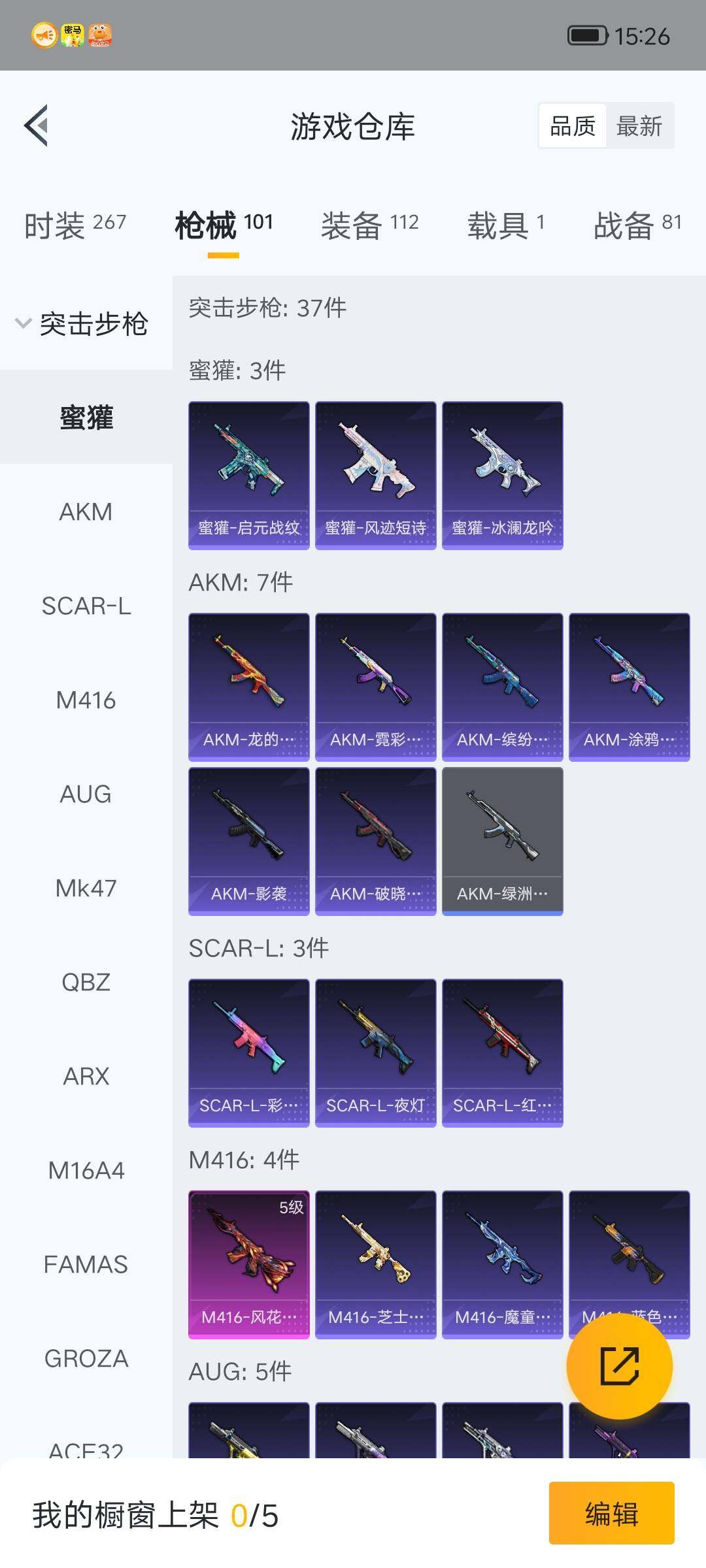Tap the 编辑 button

point(611,1513)
